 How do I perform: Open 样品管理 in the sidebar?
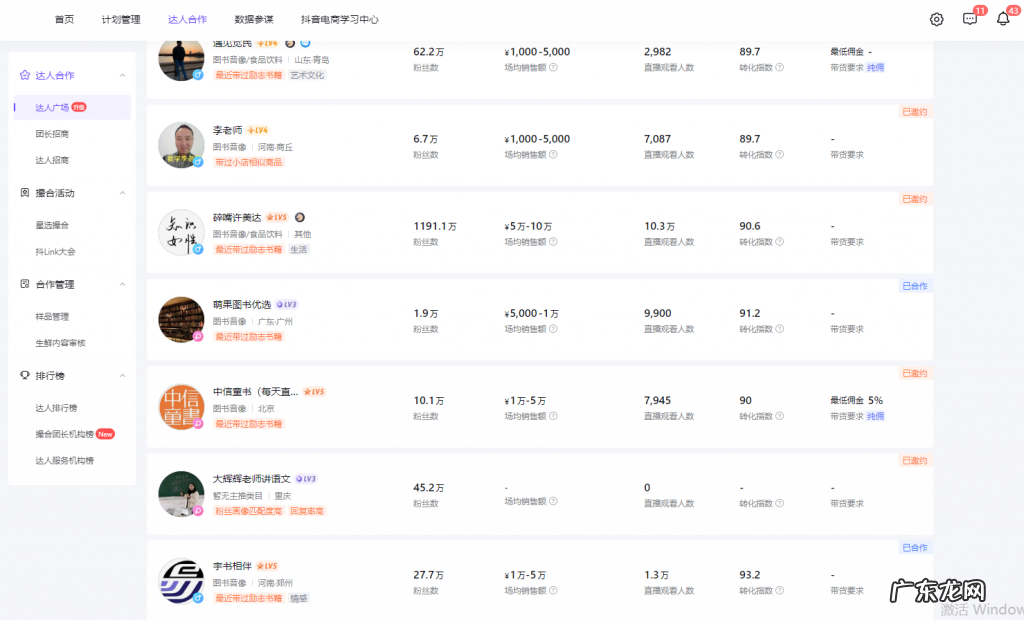[52, 316]
